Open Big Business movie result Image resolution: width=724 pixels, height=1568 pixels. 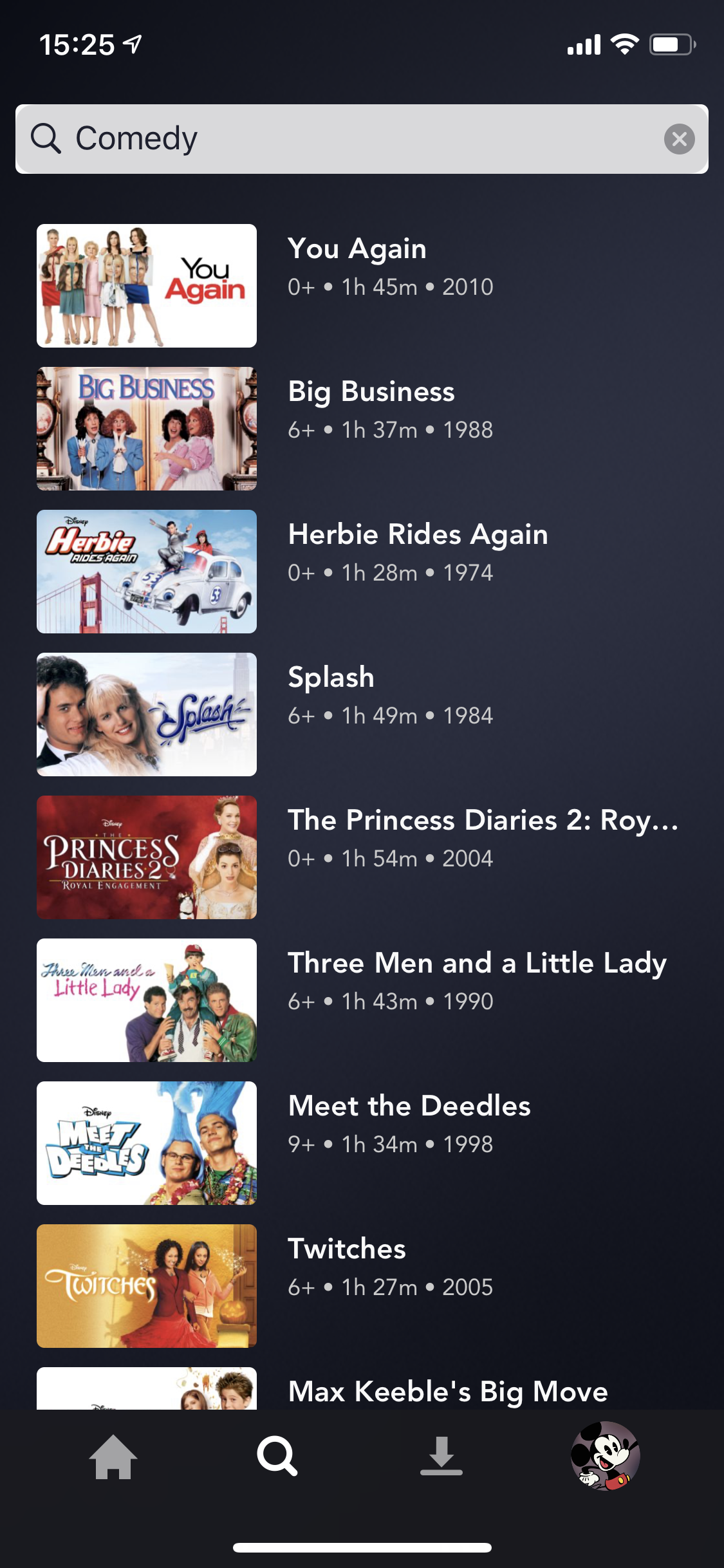[362, 429]
